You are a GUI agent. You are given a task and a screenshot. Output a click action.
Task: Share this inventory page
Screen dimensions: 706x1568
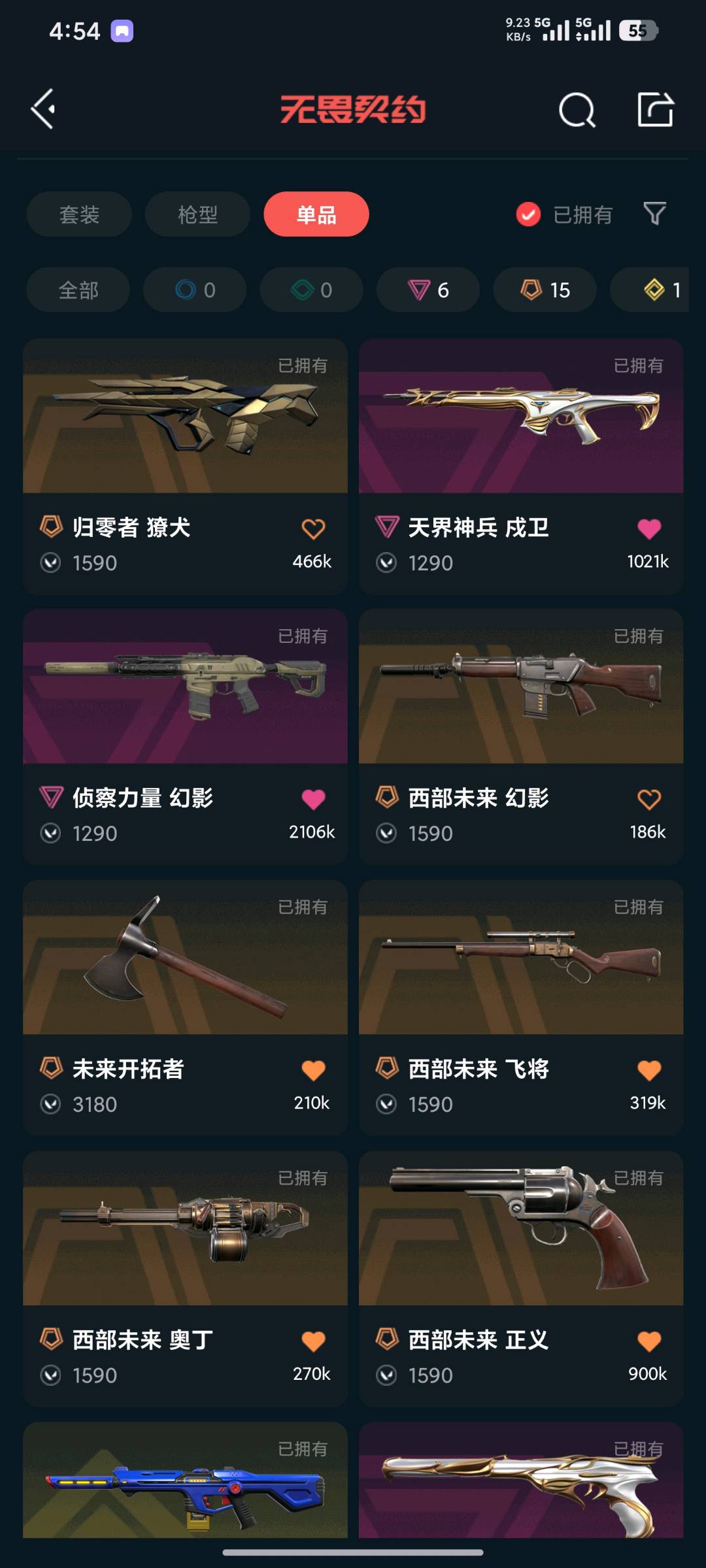coord(655,110)
